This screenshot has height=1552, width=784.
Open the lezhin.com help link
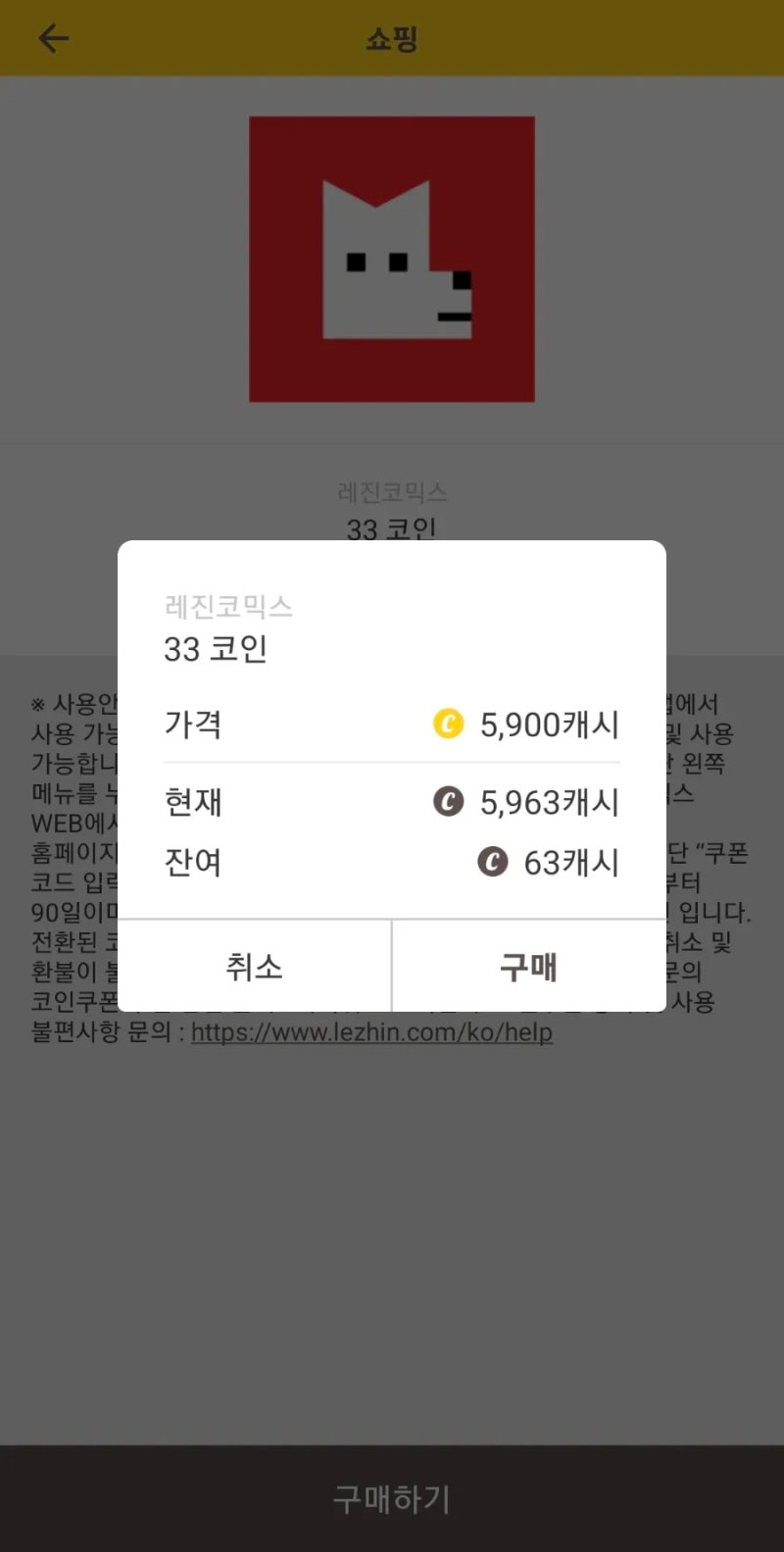click(372, 1032)
